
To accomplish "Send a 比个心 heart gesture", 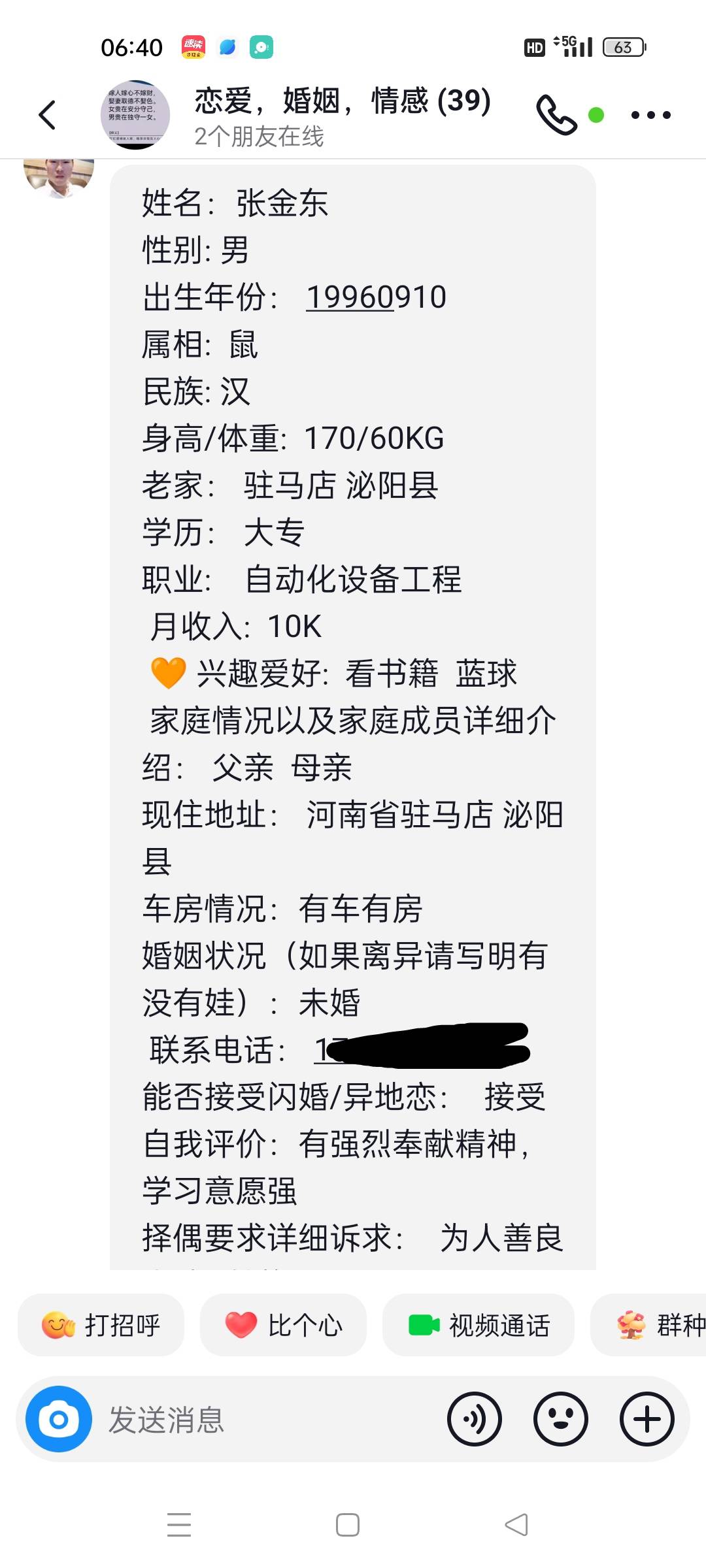I will [283, 1326].
